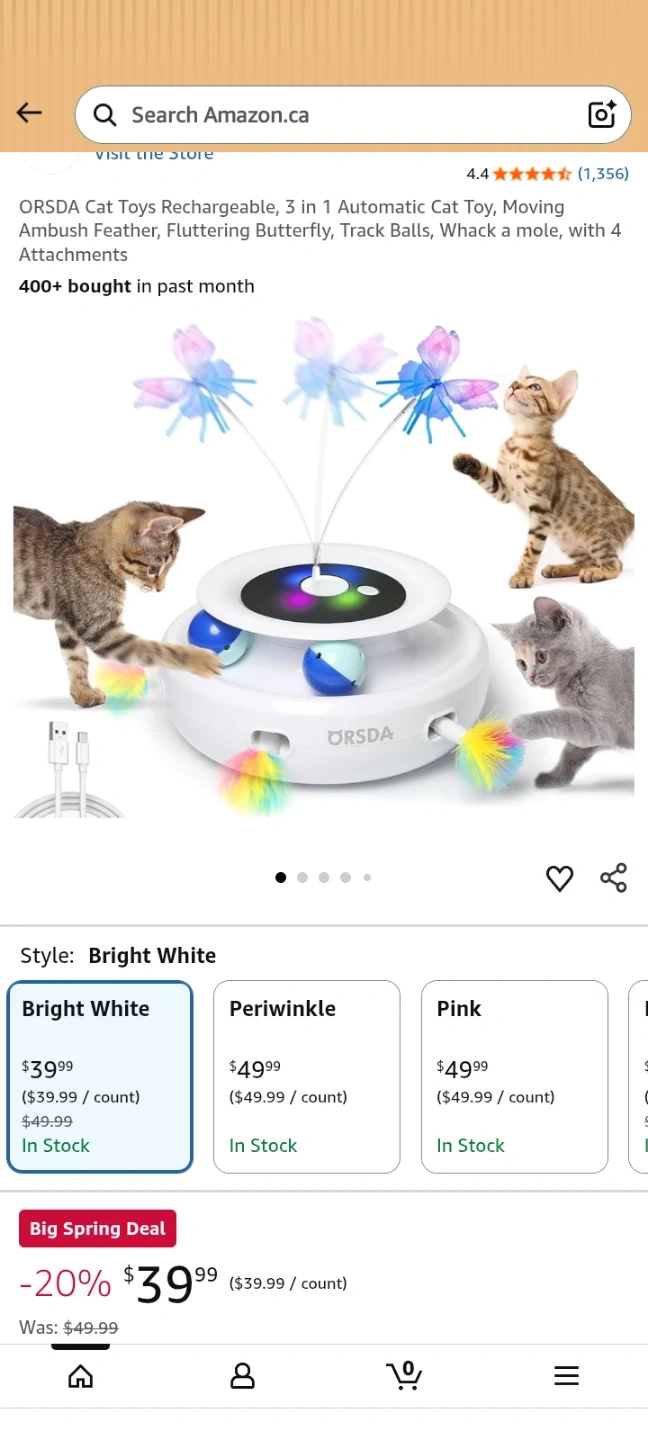Go to the Home tab
Image resolution: width=648 pixels, height=1440 pixels.
pyautogui.click(x=80, y=1377)
